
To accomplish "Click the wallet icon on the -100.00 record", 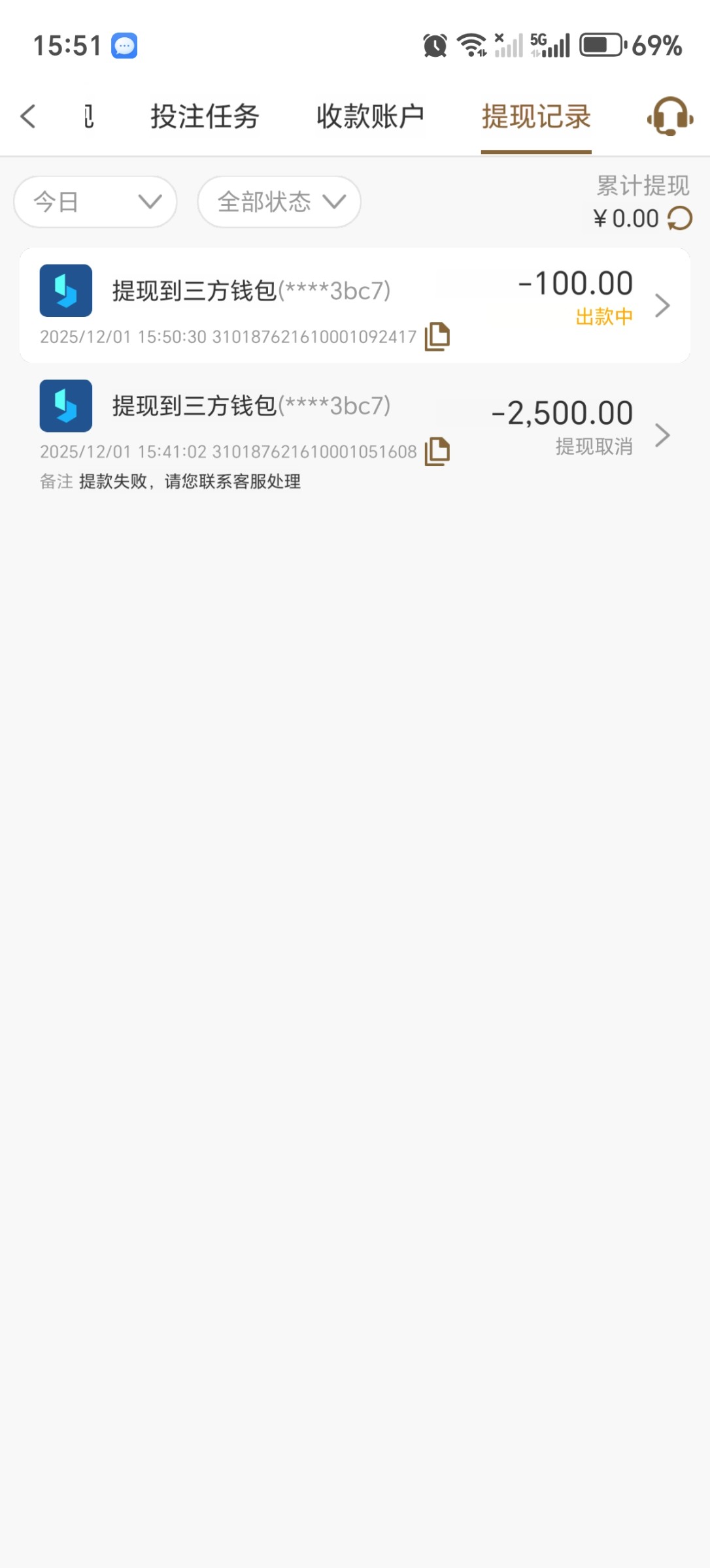I will pos(65,290).
